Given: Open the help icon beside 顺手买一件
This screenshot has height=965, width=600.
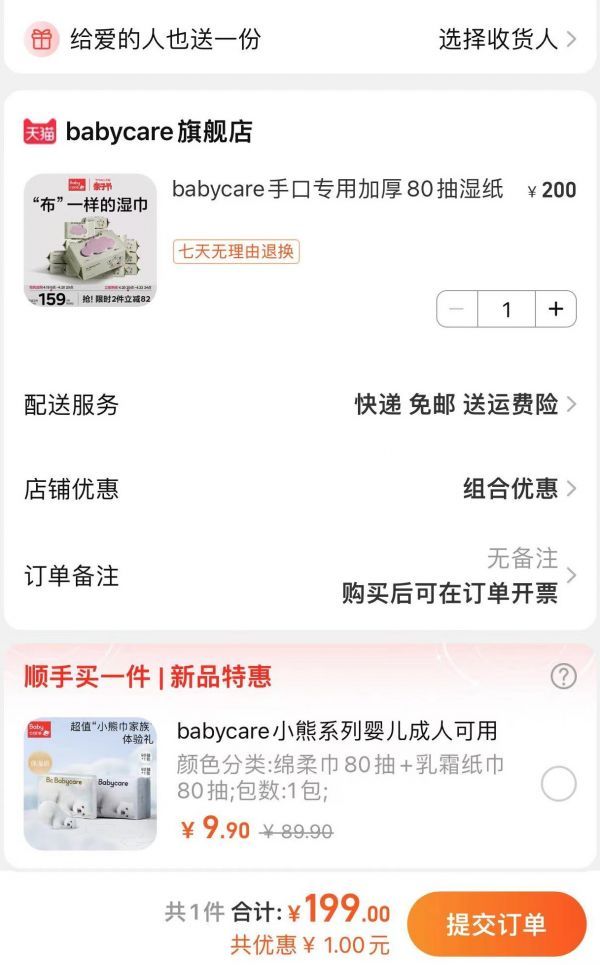Looking at the screenshot, I should 563,677.
